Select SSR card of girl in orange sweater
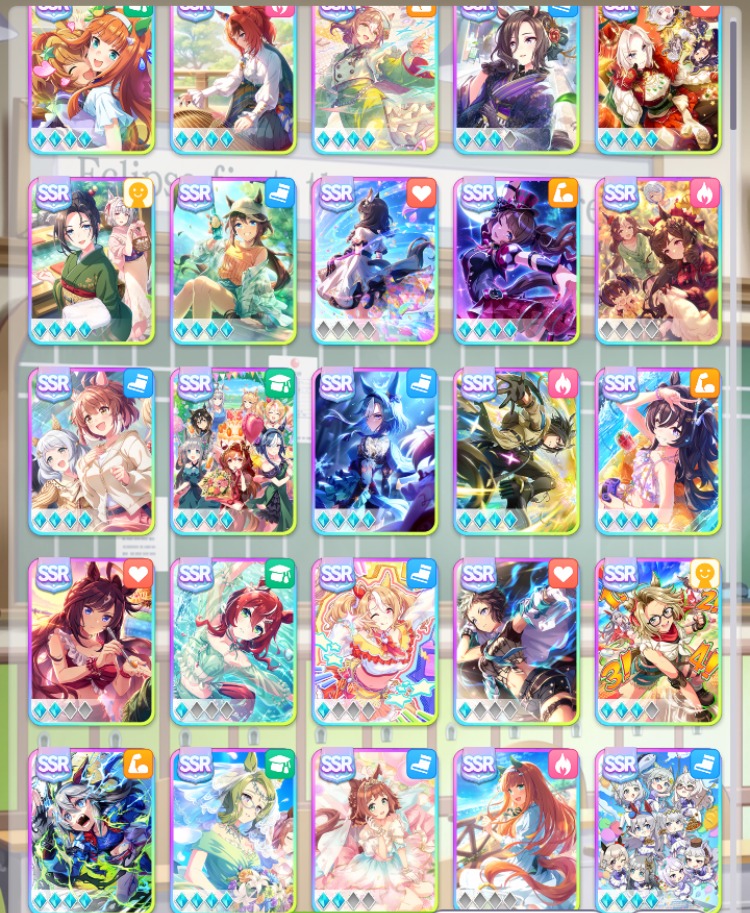 click(233, 262)
